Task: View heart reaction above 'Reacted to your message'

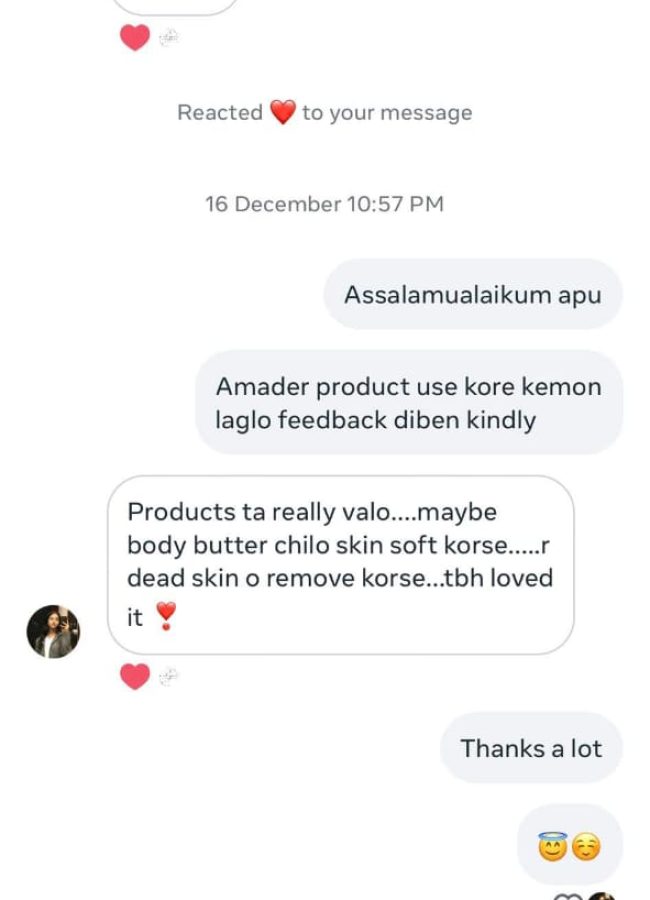Action: (x=134, y=38)
